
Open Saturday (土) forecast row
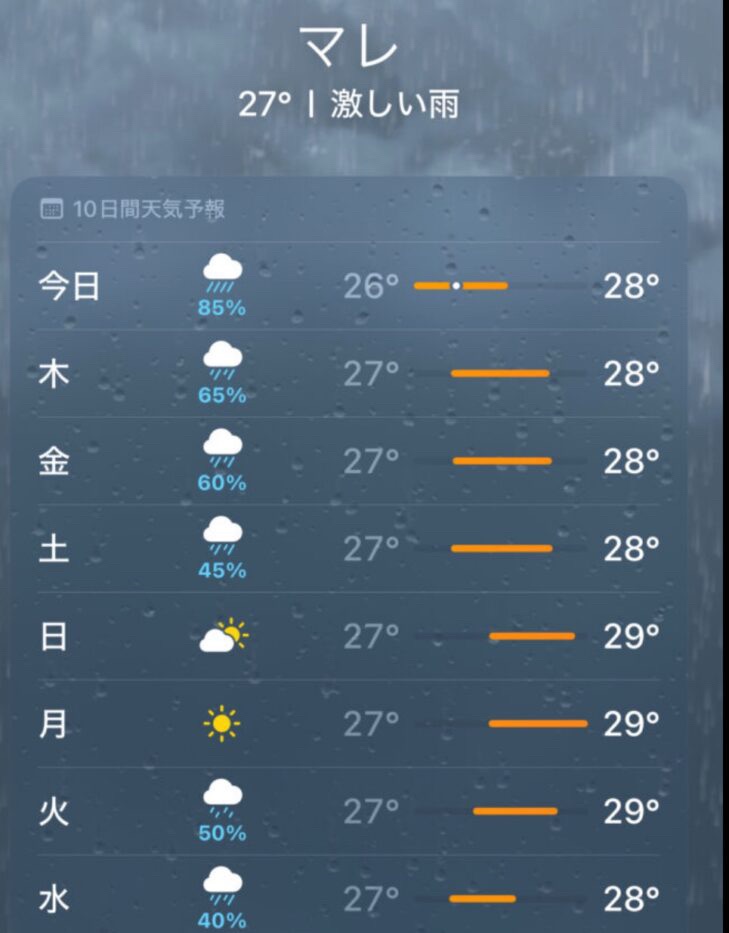348,549
